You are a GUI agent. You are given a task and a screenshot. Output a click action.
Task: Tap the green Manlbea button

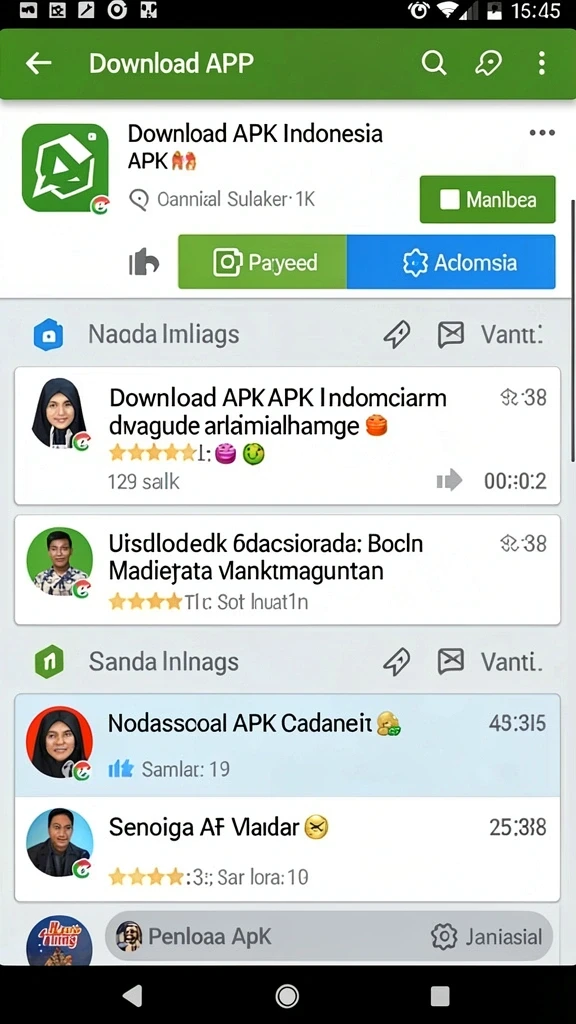(x=487, y=199)
